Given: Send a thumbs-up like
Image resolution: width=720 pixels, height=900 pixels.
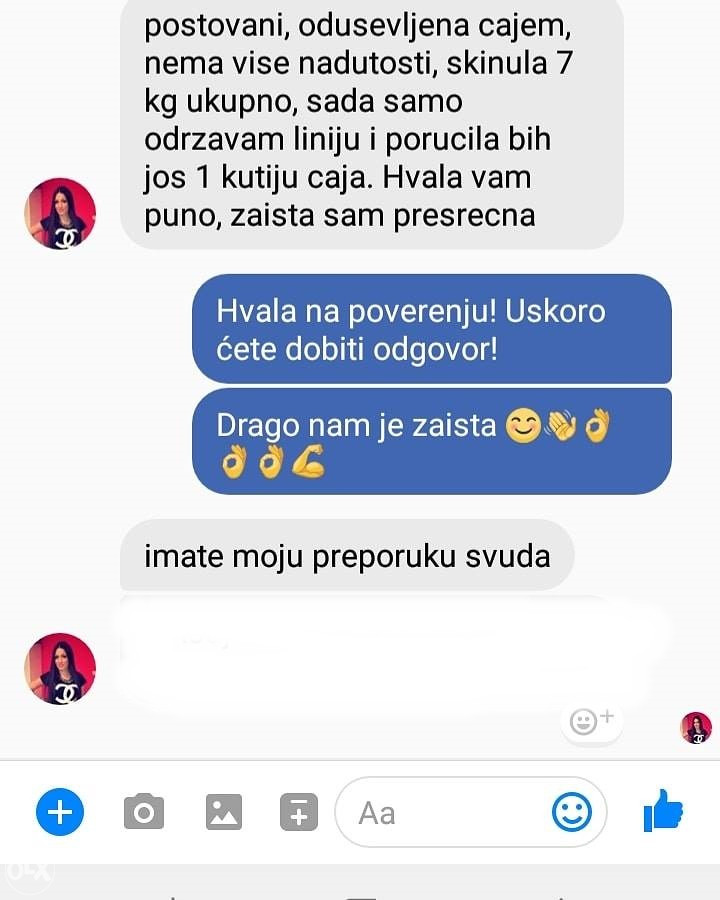Looking at the screenshot, I should pyautogui.click(x=663, y=810).
